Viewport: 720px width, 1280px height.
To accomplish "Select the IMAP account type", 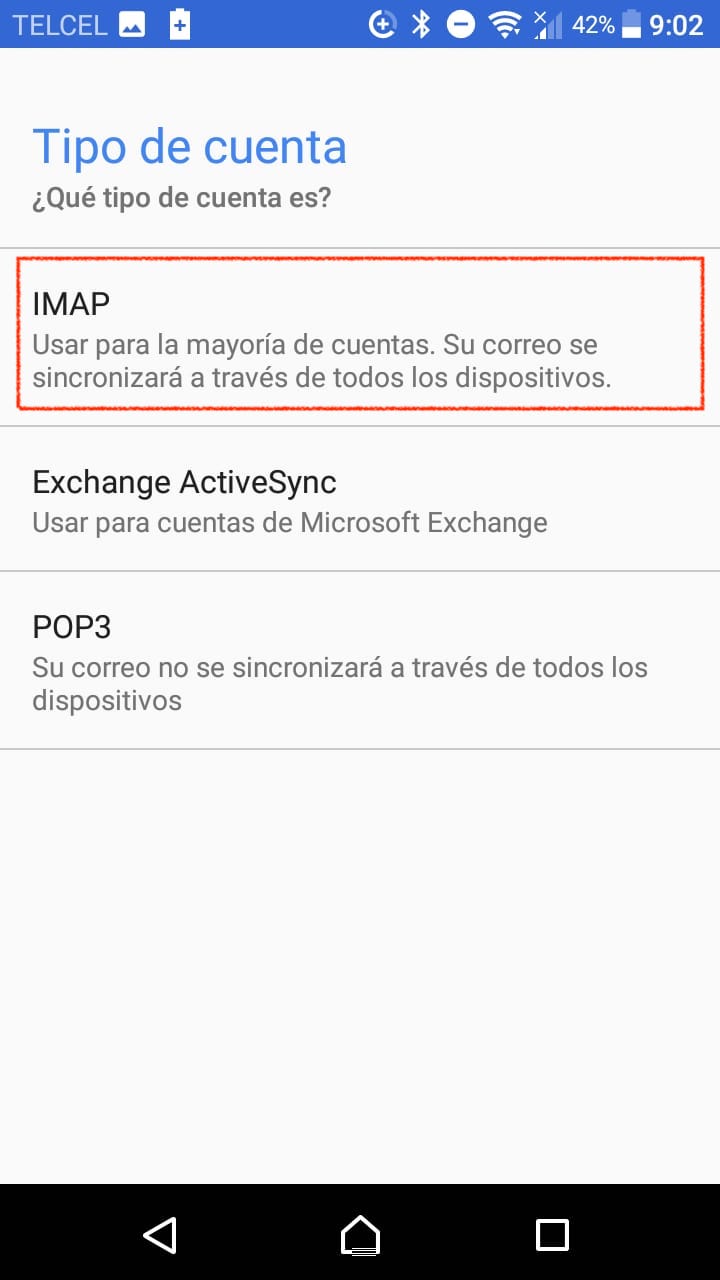I will (x=360, y=338).
